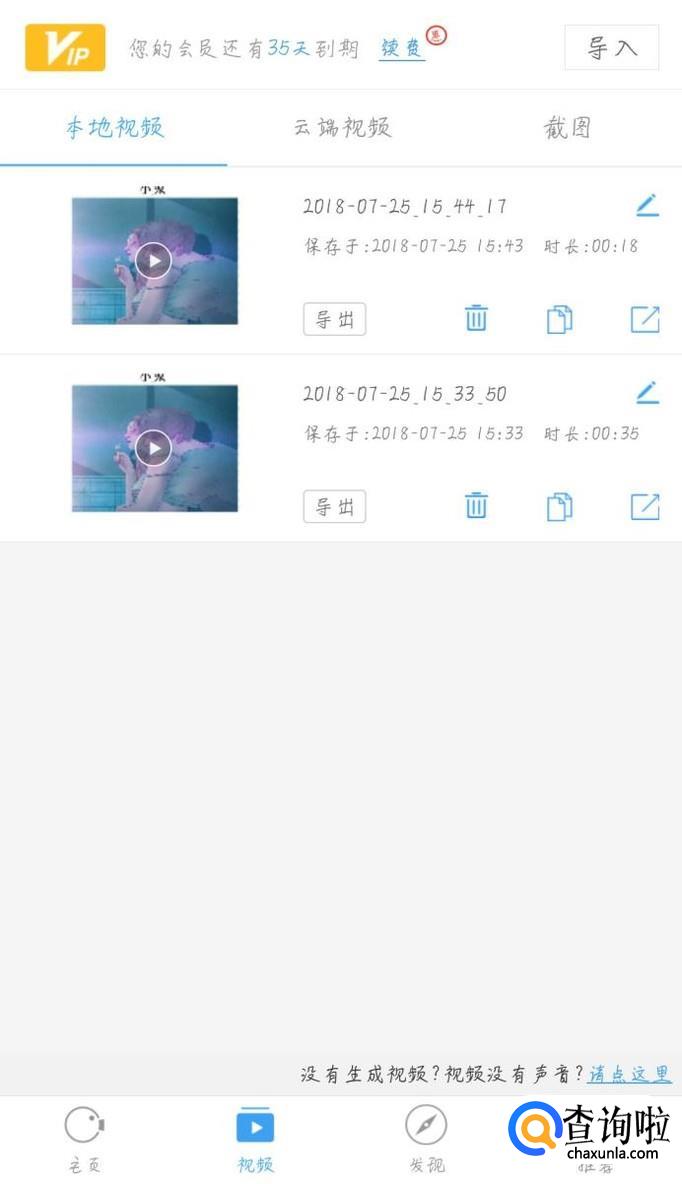Go to the 发现 discover tab
Image resolution: width=682 pixels, height=1184 pixels.
[x=426, y=1138]
